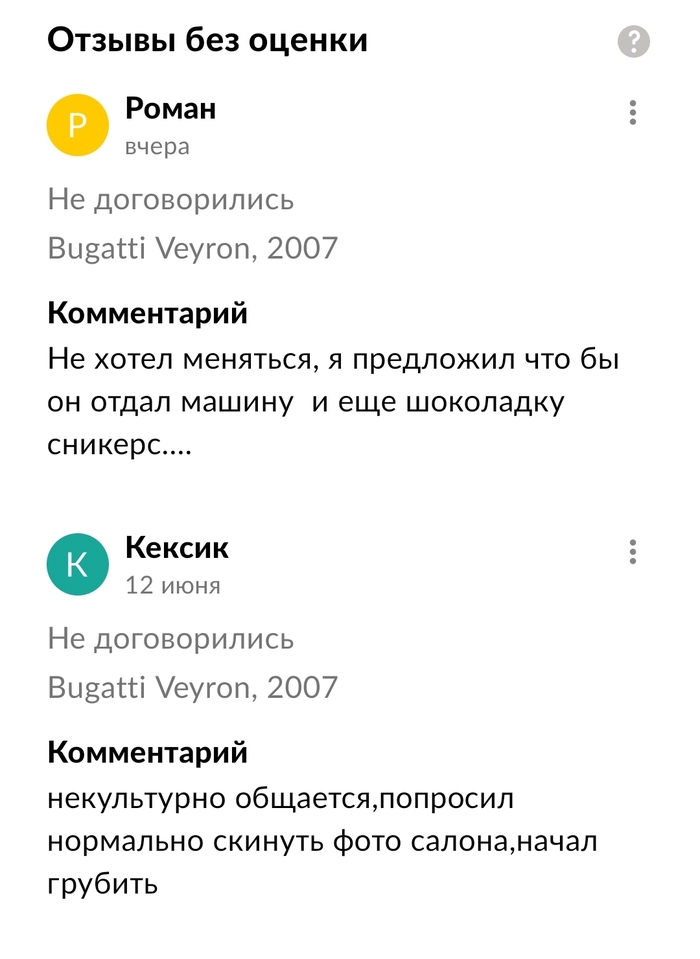The width and height of the screenshot is (700, 959).
Task: Open the overflow menu on Роман's review
Action: point(633,113)
